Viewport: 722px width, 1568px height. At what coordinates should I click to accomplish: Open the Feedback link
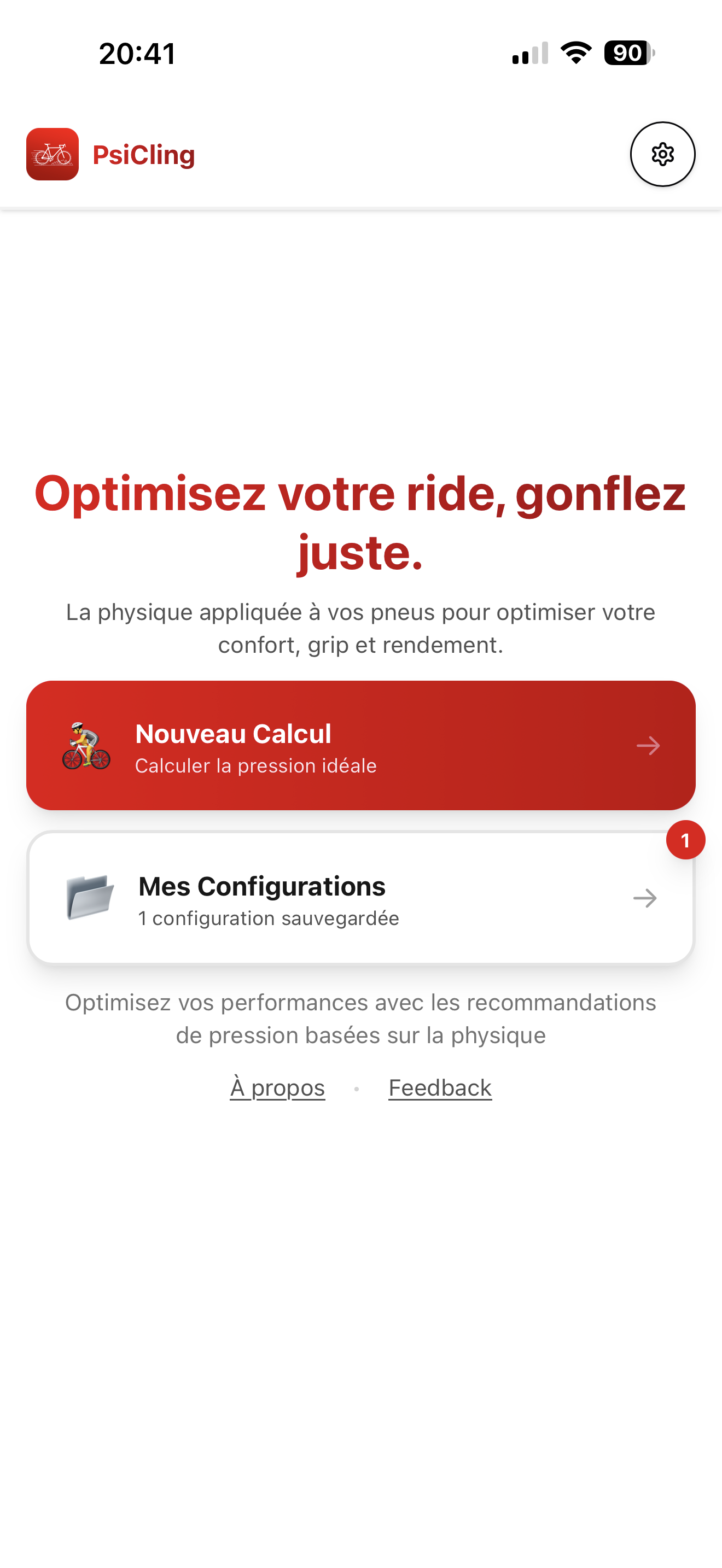point(440,1087)
